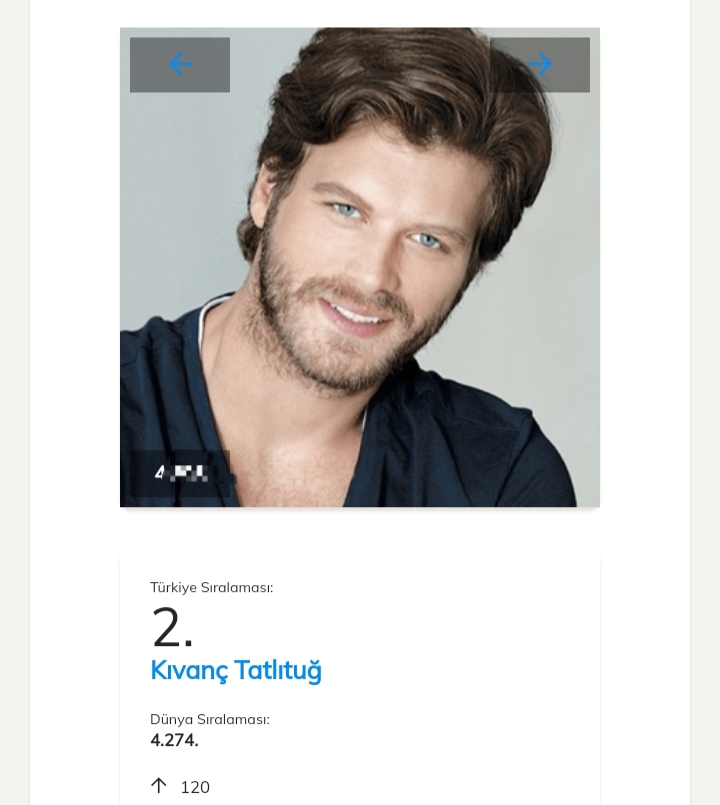Open the Kıvanç Tatlıtuğ profile link
This screenshot has height=805, width=720.
pos(236,670)
